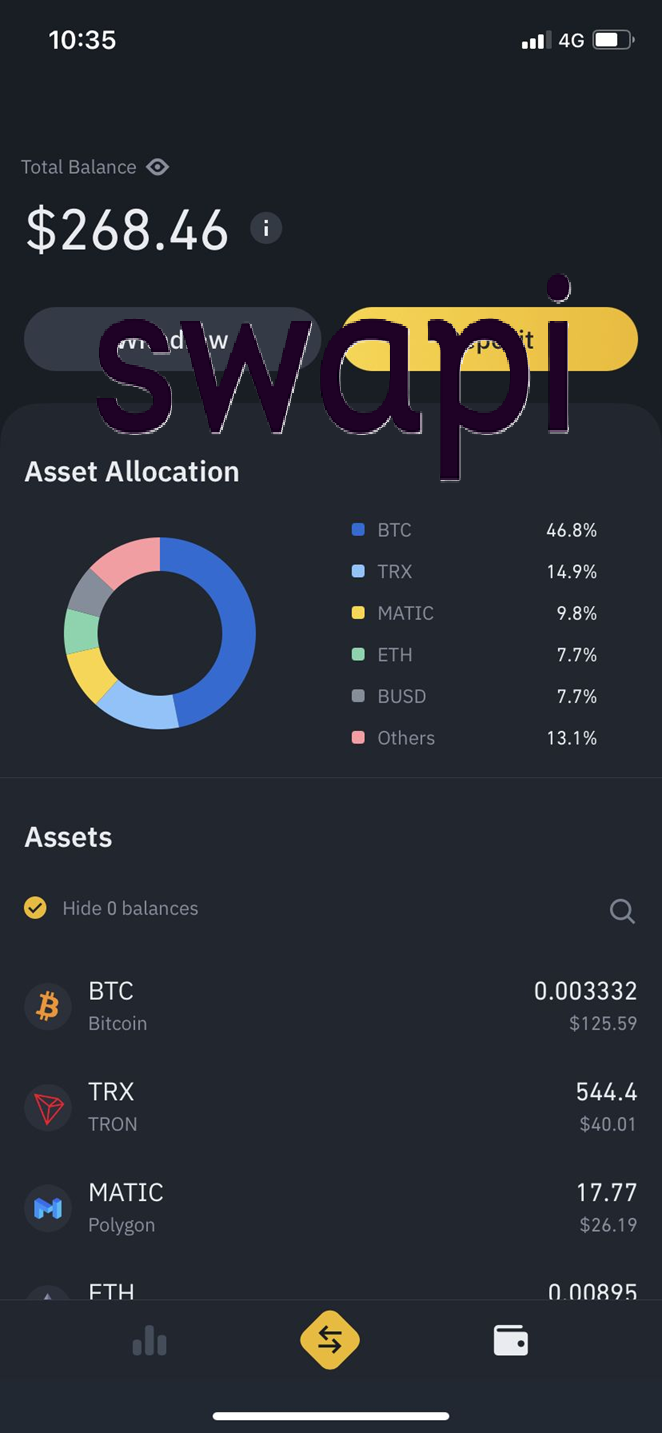Open the trade swap tab
This screenshot has width=662, height=1433.
(x=330, y=1340)
